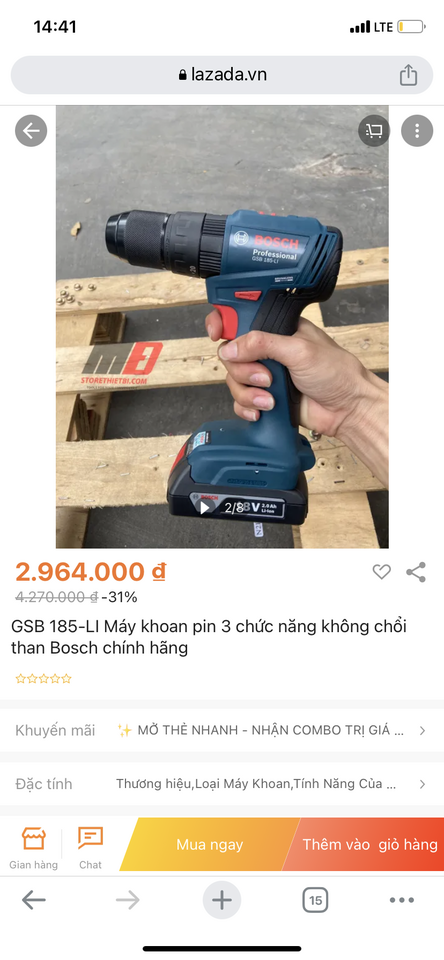Navigate back in the browser toolbar
The image size is (444, 960).
[x=34, y=900]
